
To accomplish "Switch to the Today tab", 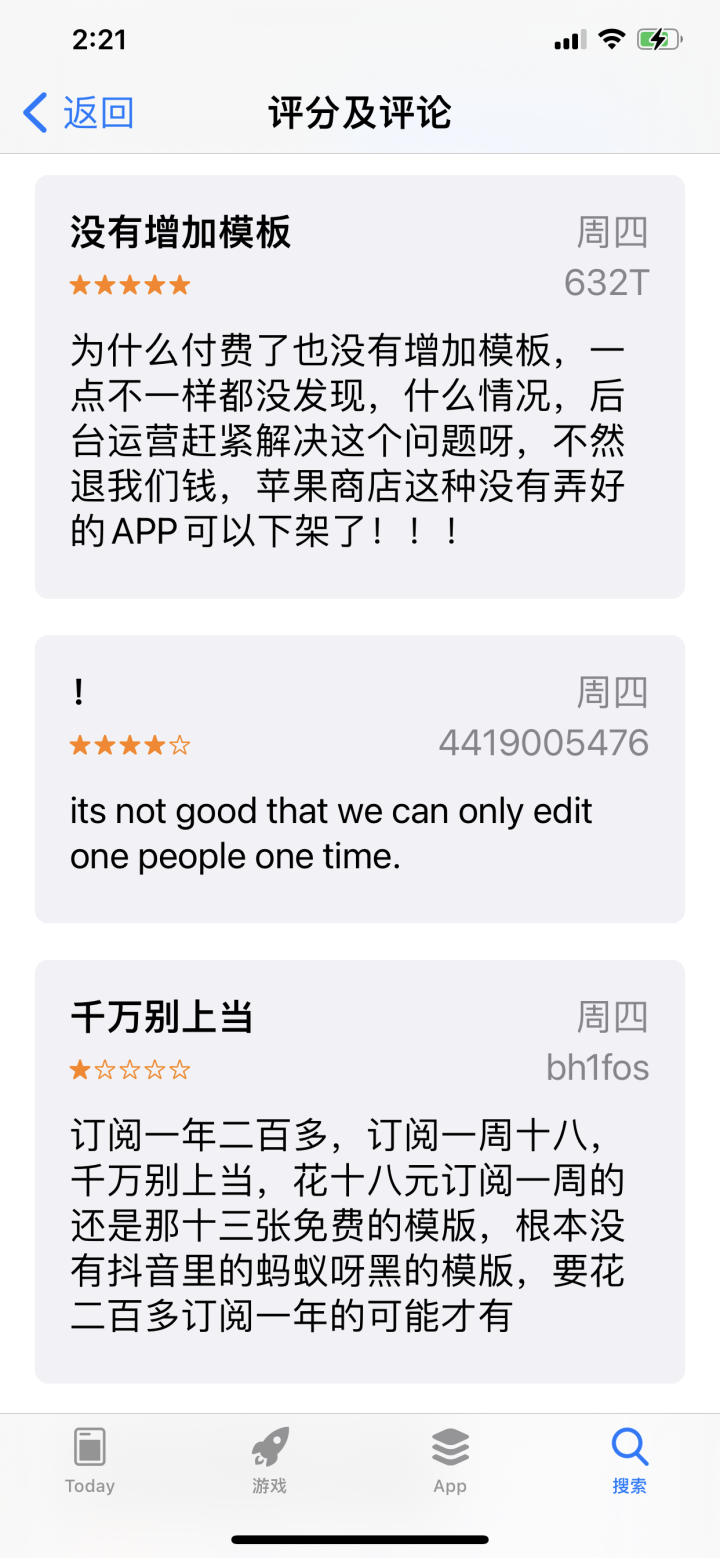I will [x=90, y=1458].
